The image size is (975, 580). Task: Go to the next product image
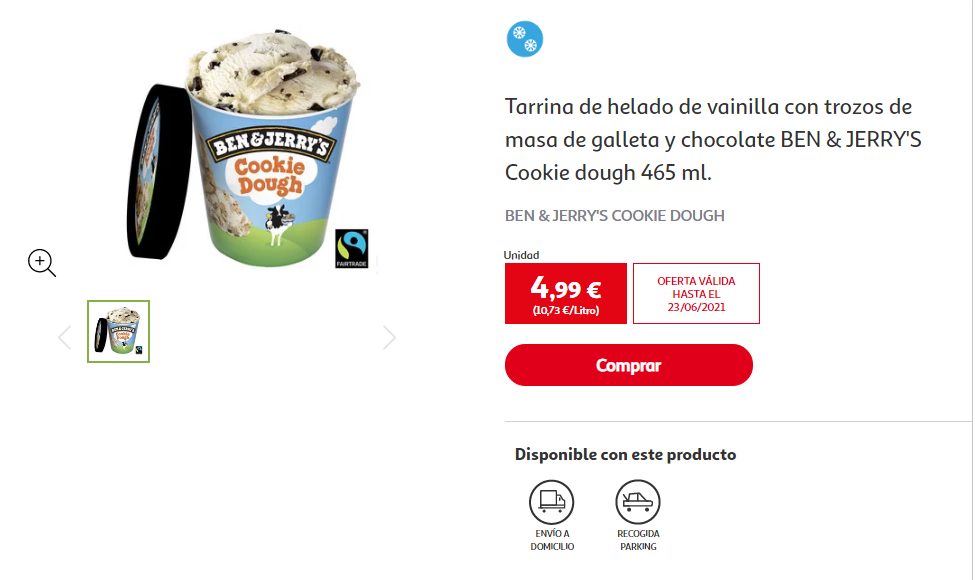point(389,338)
